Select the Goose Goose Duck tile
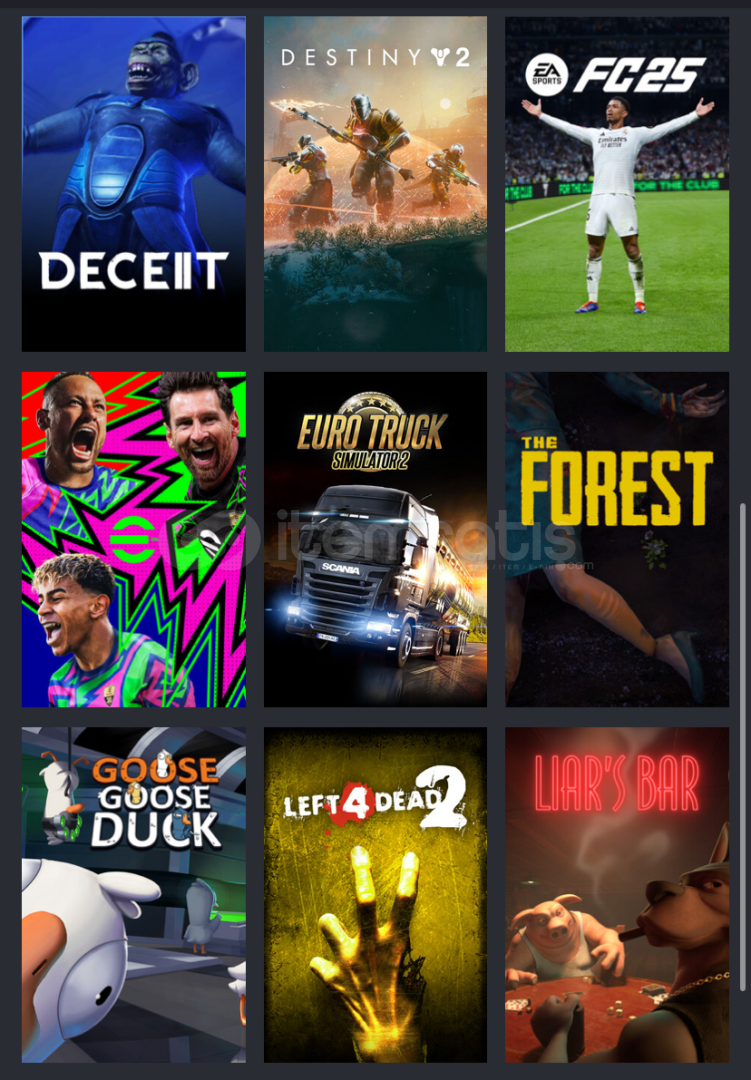This screenshot has width=751, height=1080. [133, 895]
